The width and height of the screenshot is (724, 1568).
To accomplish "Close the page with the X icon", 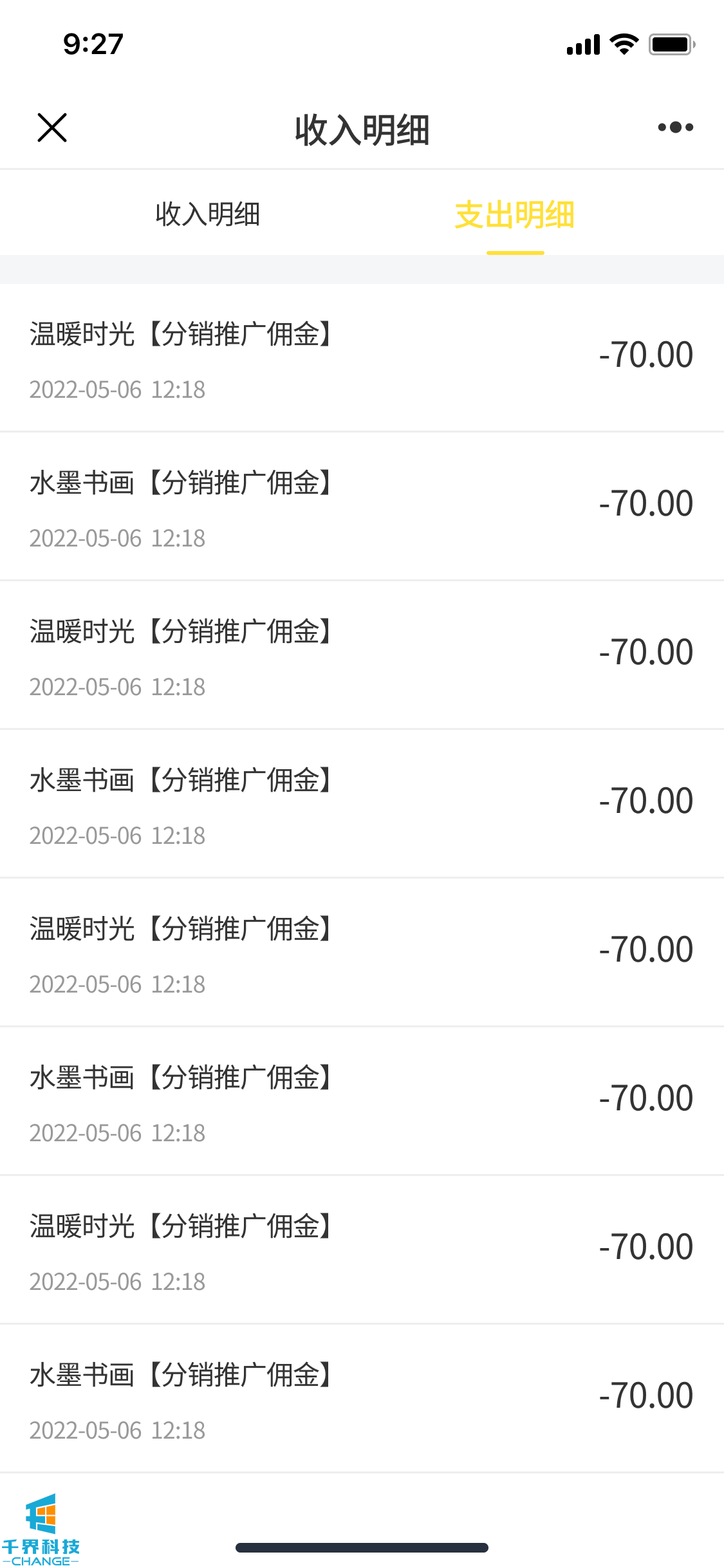I will pyautogui.click(x=52, y=127).
